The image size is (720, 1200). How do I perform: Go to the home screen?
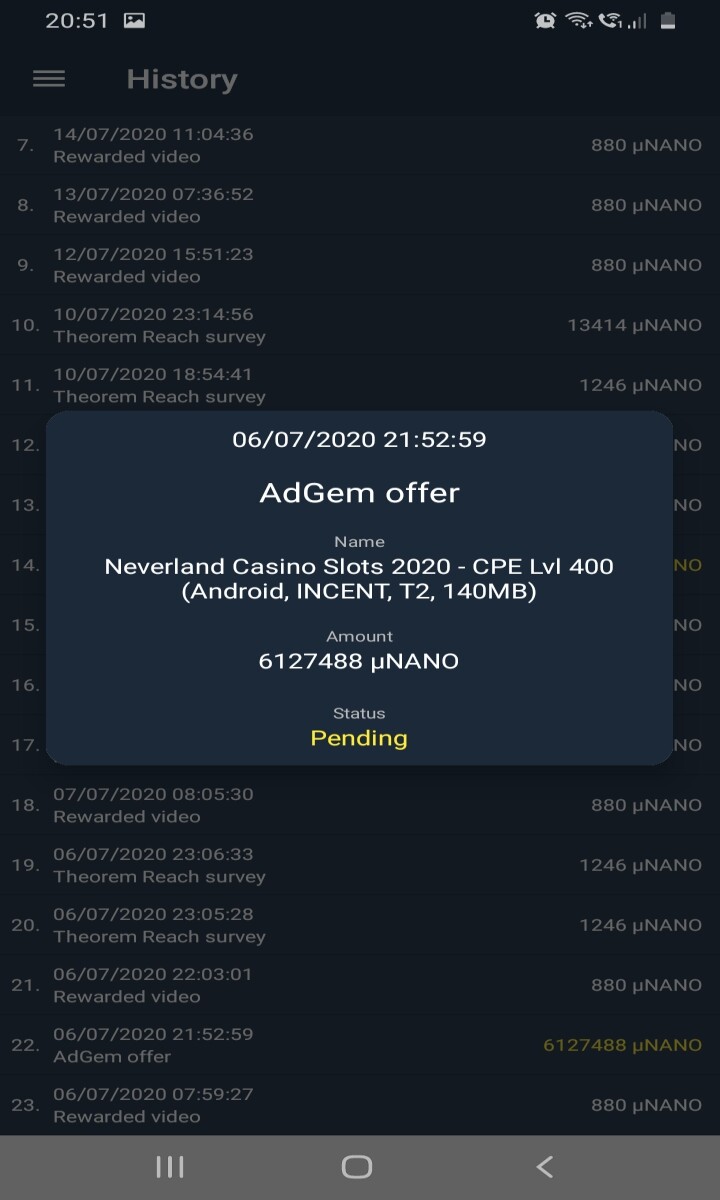coord(357,1166)
